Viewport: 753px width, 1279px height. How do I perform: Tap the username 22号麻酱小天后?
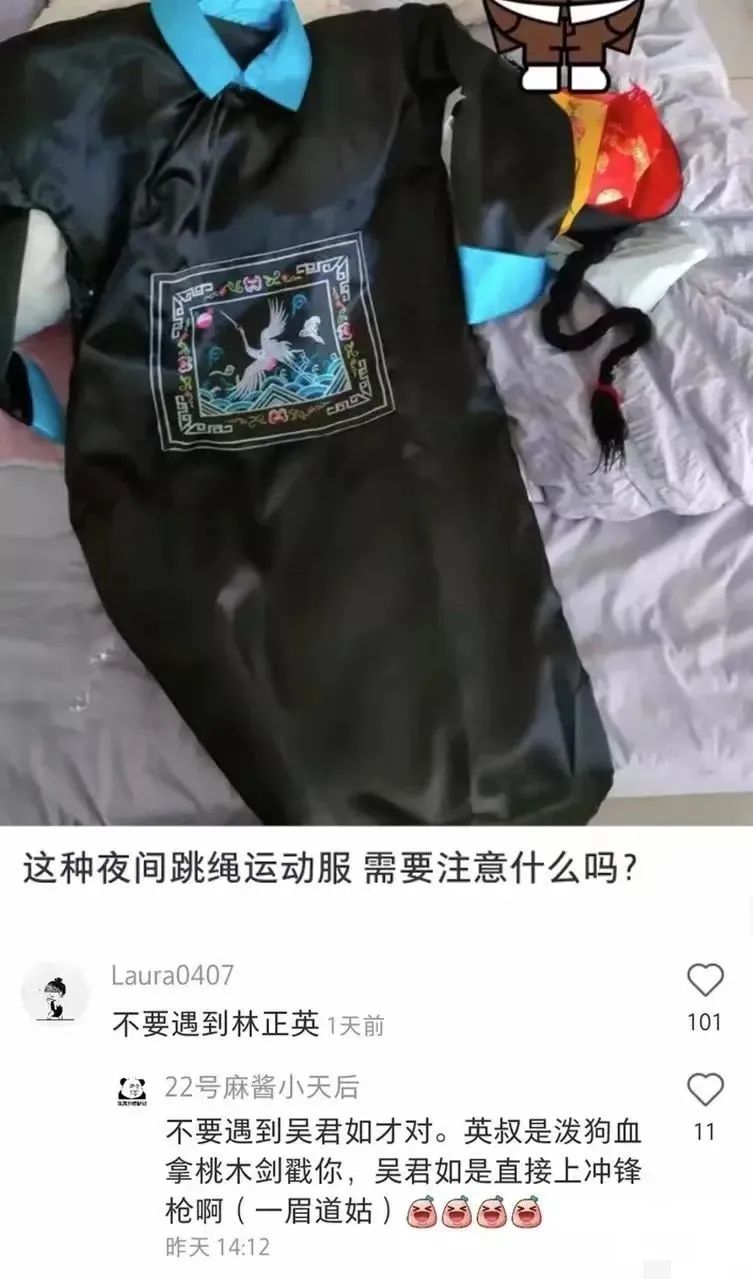coord(261,1087)
